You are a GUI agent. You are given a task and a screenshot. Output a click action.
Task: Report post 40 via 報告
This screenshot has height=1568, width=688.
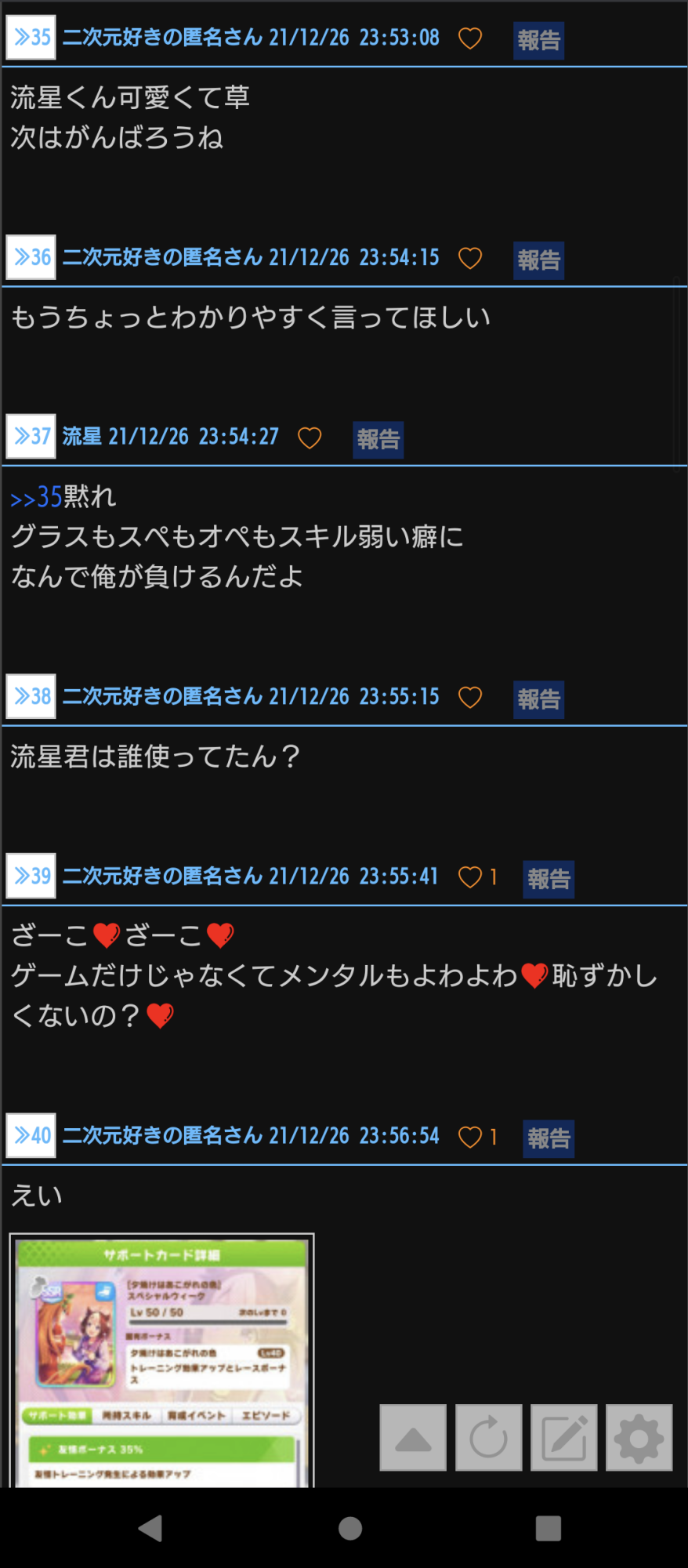[549, 1138]
